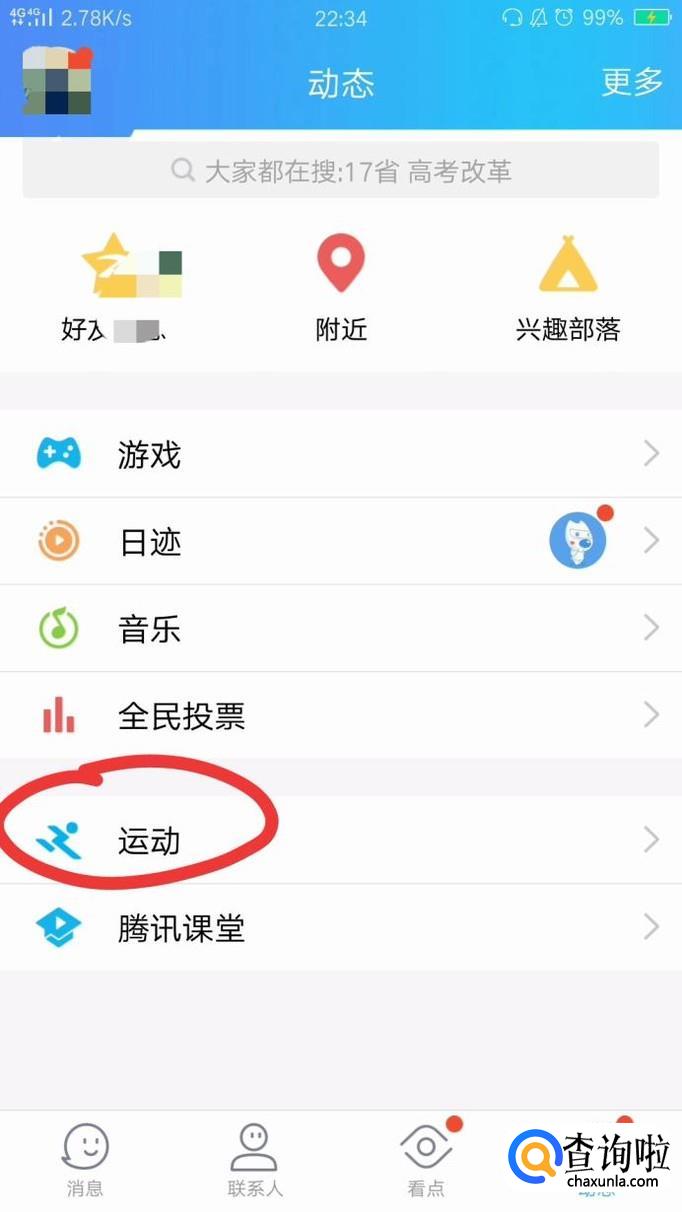Open the search box 大家都在搜

[x=341, y=171]
